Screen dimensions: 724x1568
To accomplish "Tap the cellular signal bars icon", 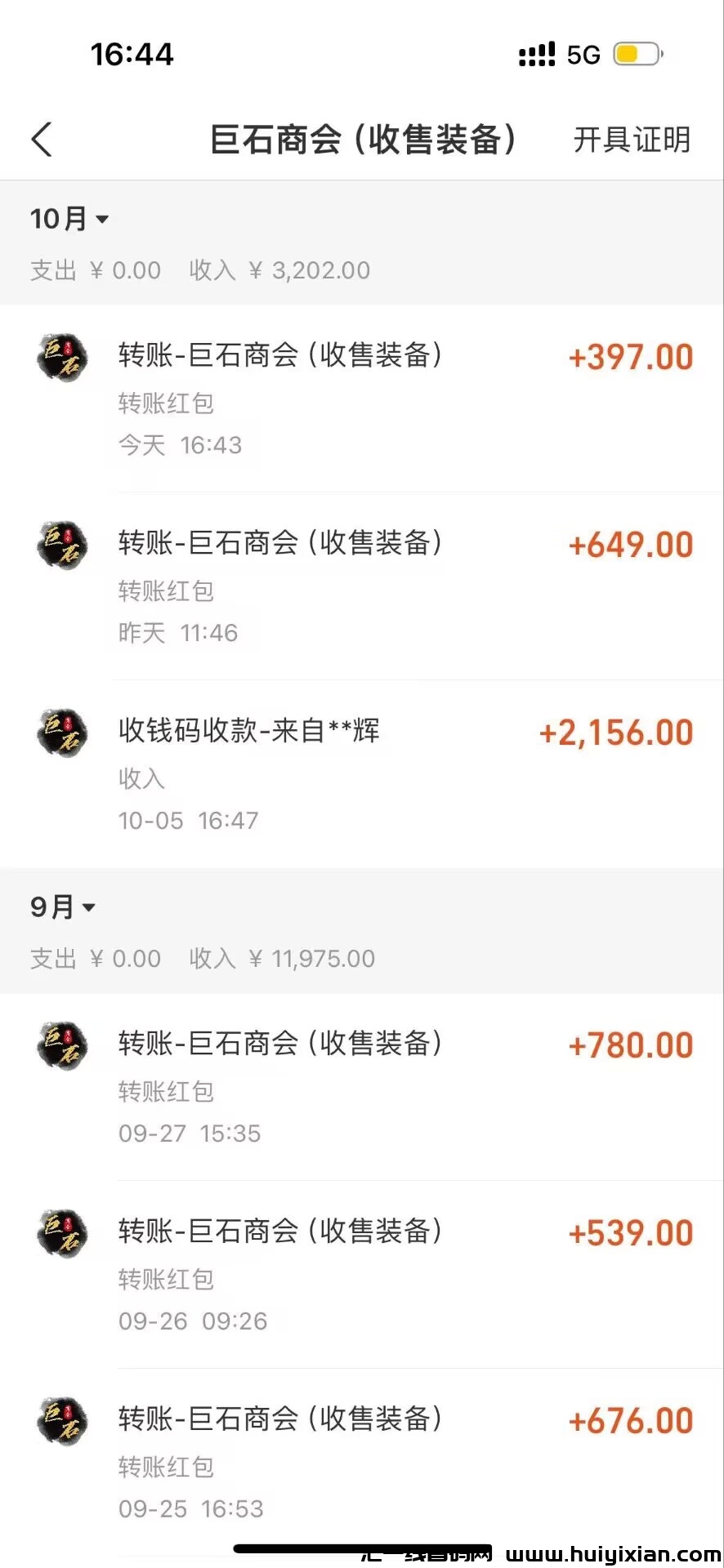I will click(535, 51).
